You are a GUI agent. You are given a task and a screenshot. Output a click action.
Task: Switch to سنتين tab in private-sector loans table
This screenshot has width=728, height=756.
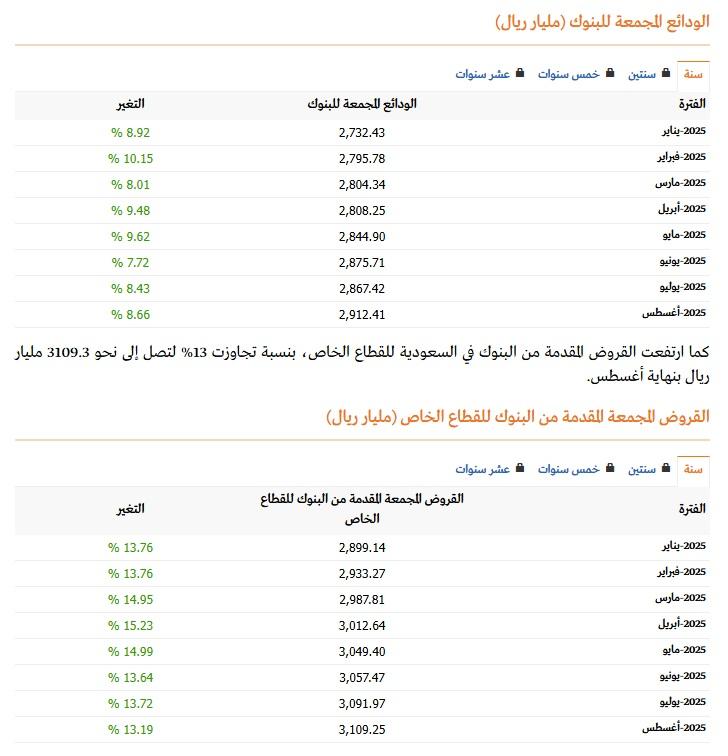coord(649,469)
